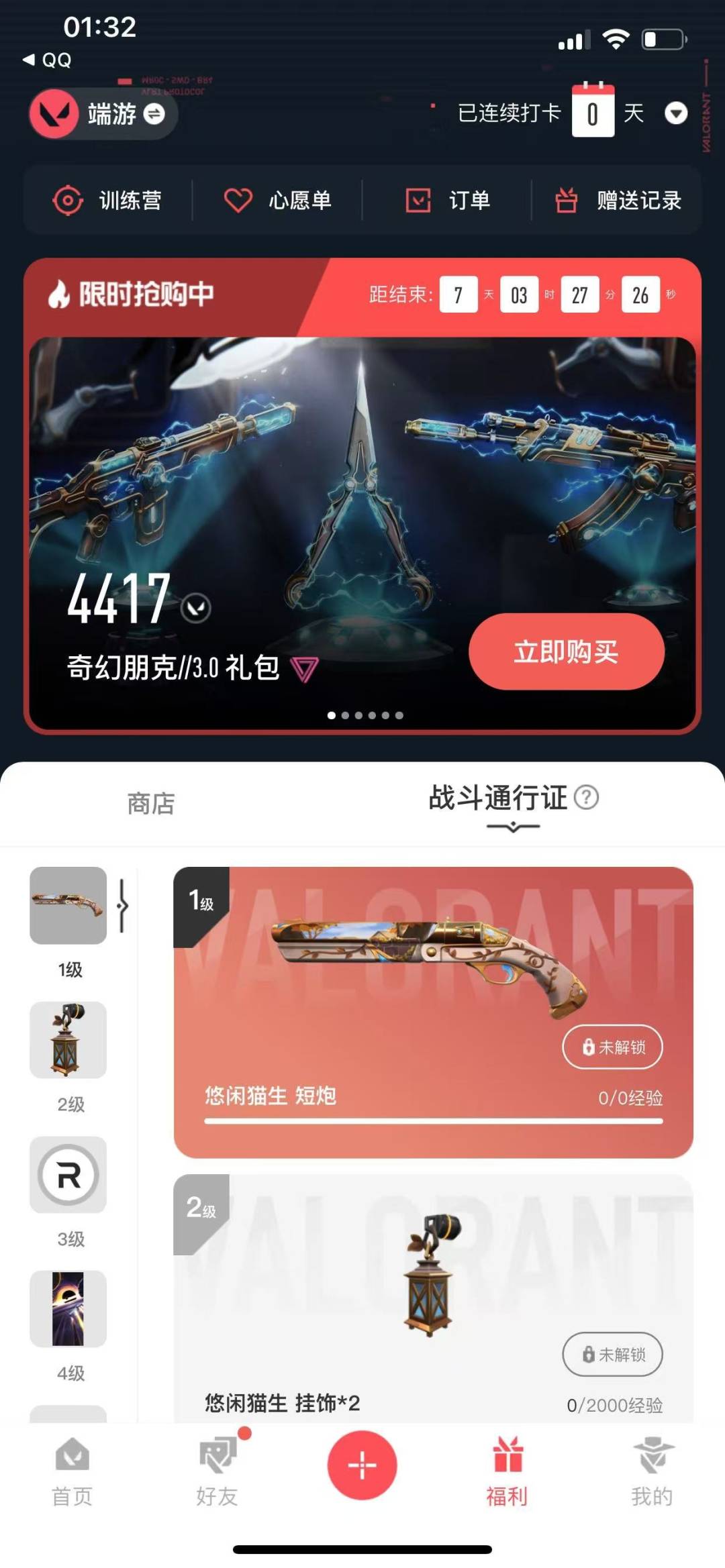The width and height of the screenshot is (725, 1568).
Task: Open the 我的 profile tab
Action: pyautogui.click(x=651, y=1471)
